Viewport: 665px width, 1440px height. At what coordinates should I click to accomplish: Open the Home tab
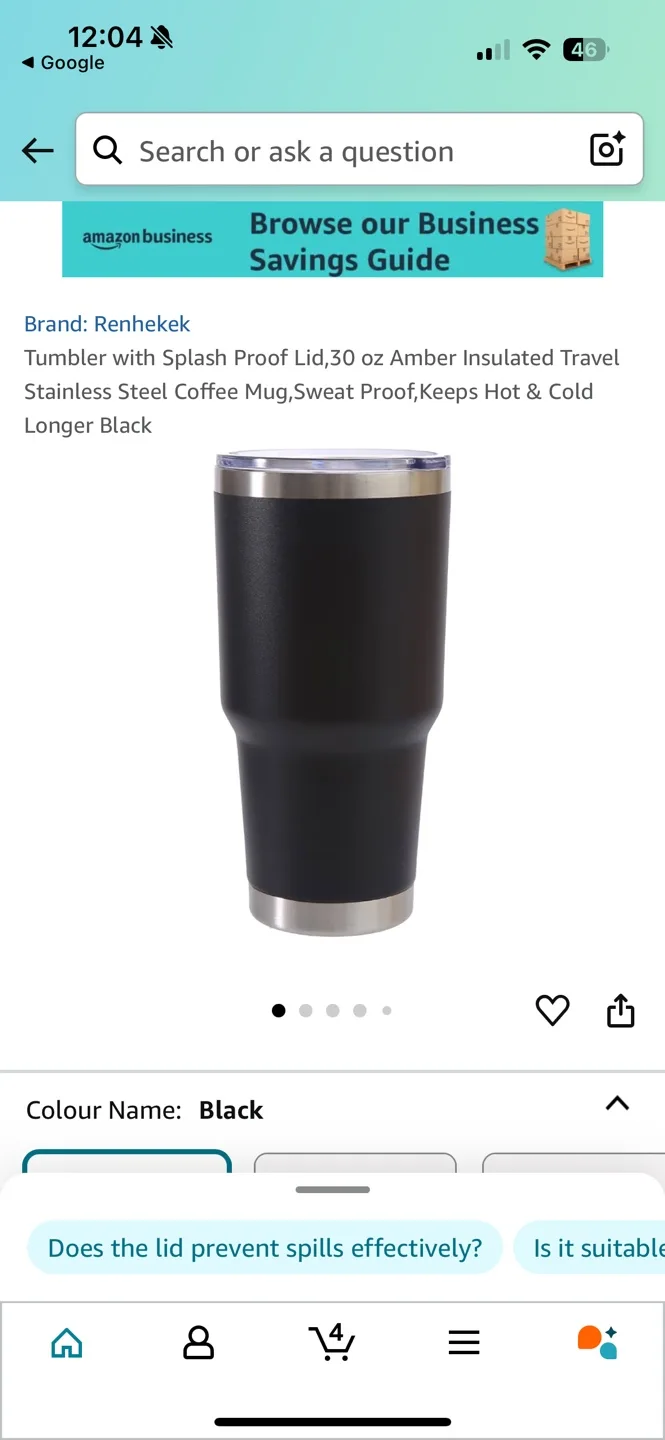[x=67, y=1342]
